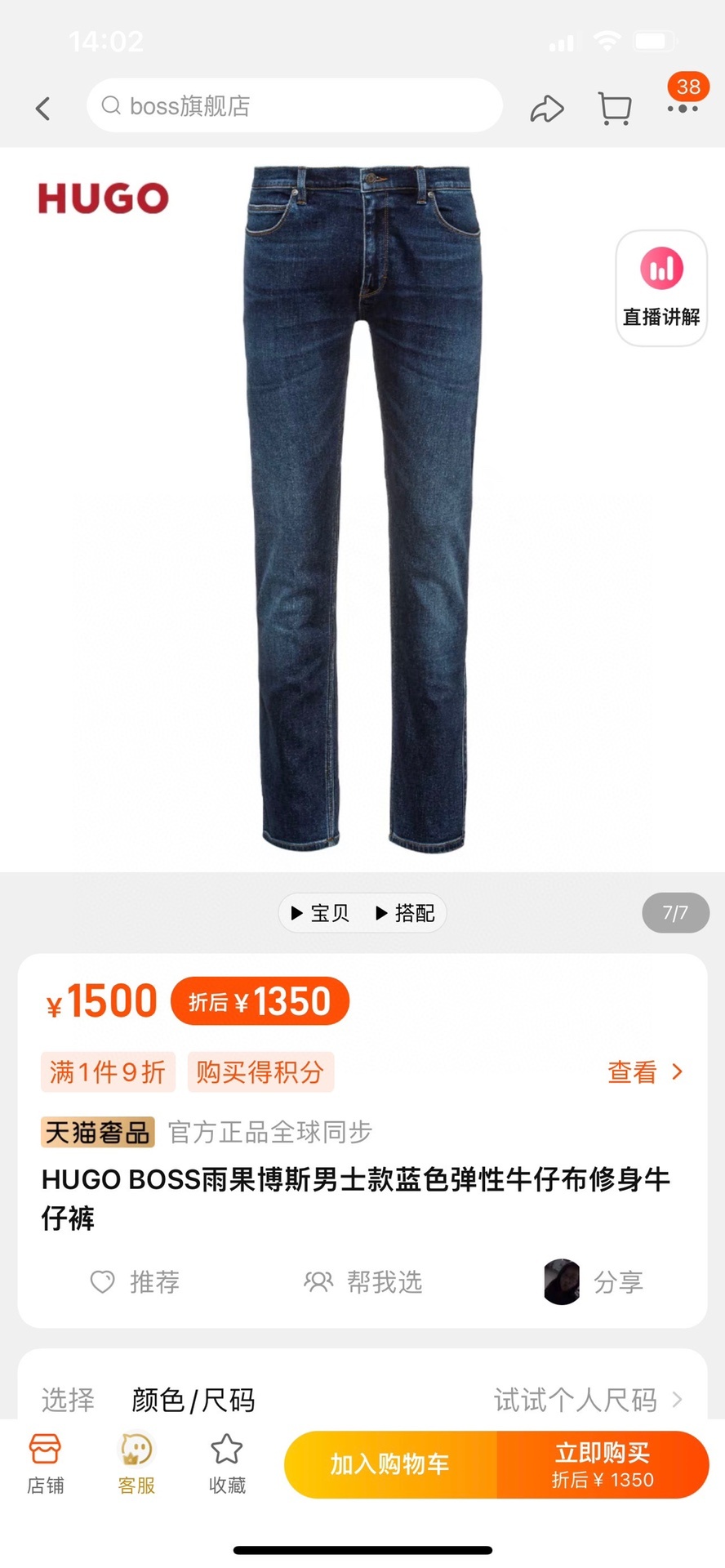Open the 直播讲解 live explanation
This screenshot has width=725, height=1568.
pyautogui.click(x=661, y=288)
